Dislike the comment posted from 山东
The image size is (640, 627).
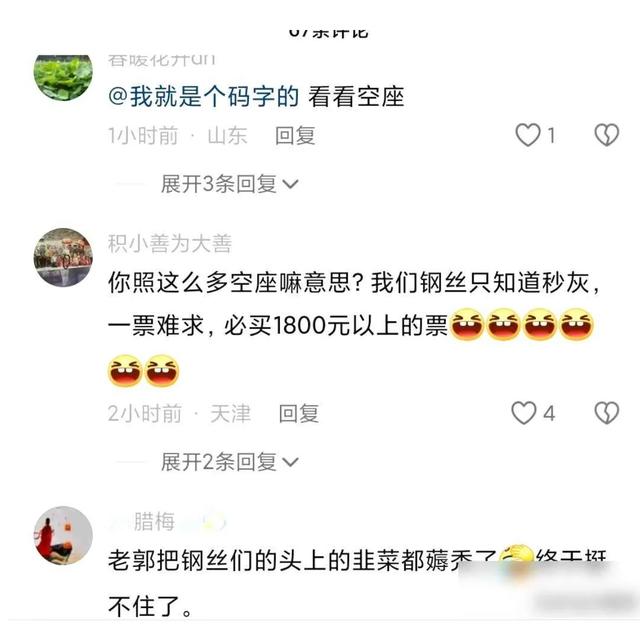(606, 135)
